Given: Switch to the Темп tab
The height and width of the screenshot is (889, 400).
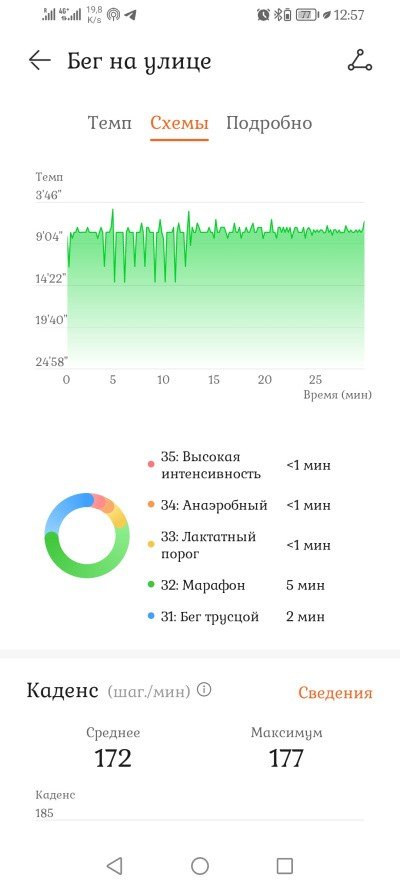Looking at the screenshot, I should pyautogui.click(x=109, y=123).
